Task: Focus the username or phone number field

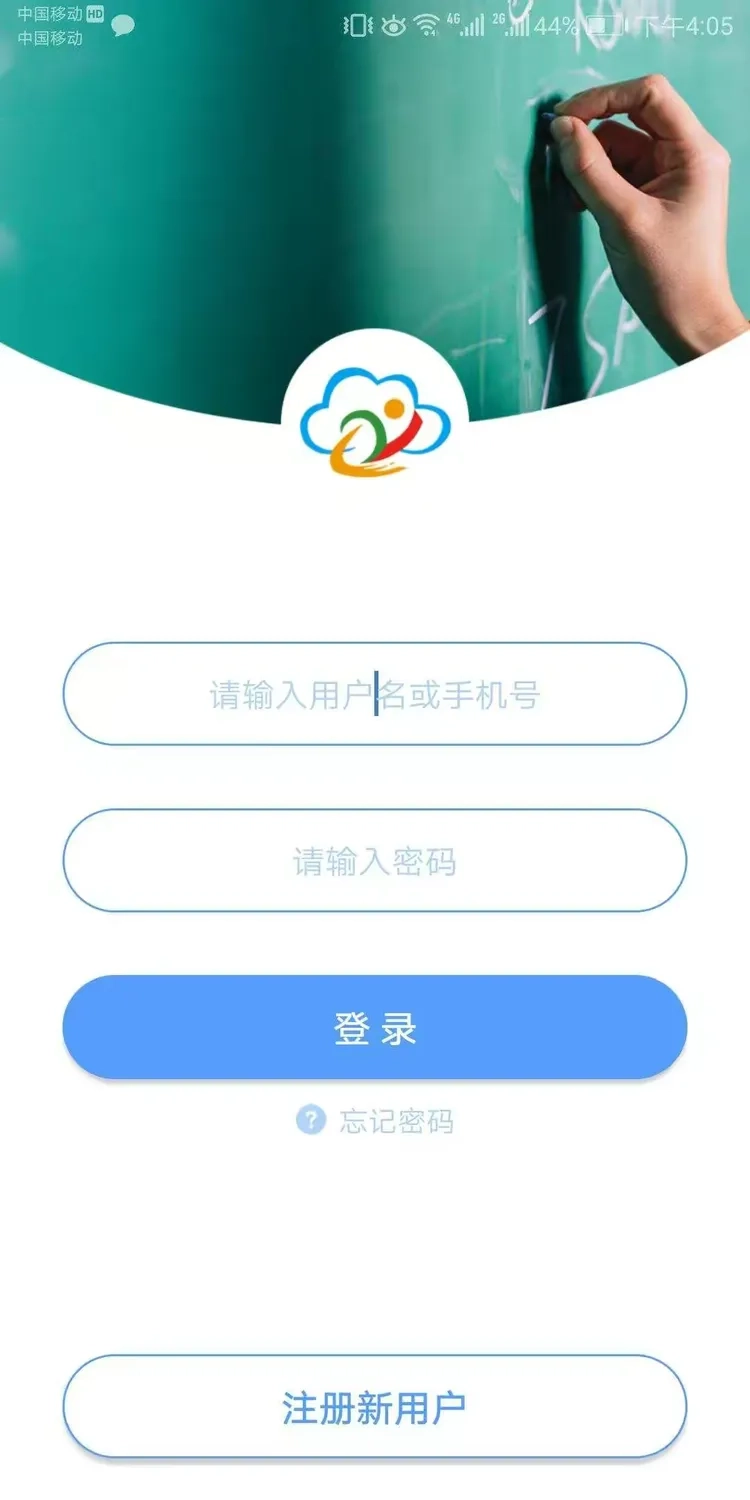Action: pyautogui.click(x=374, y=694)
